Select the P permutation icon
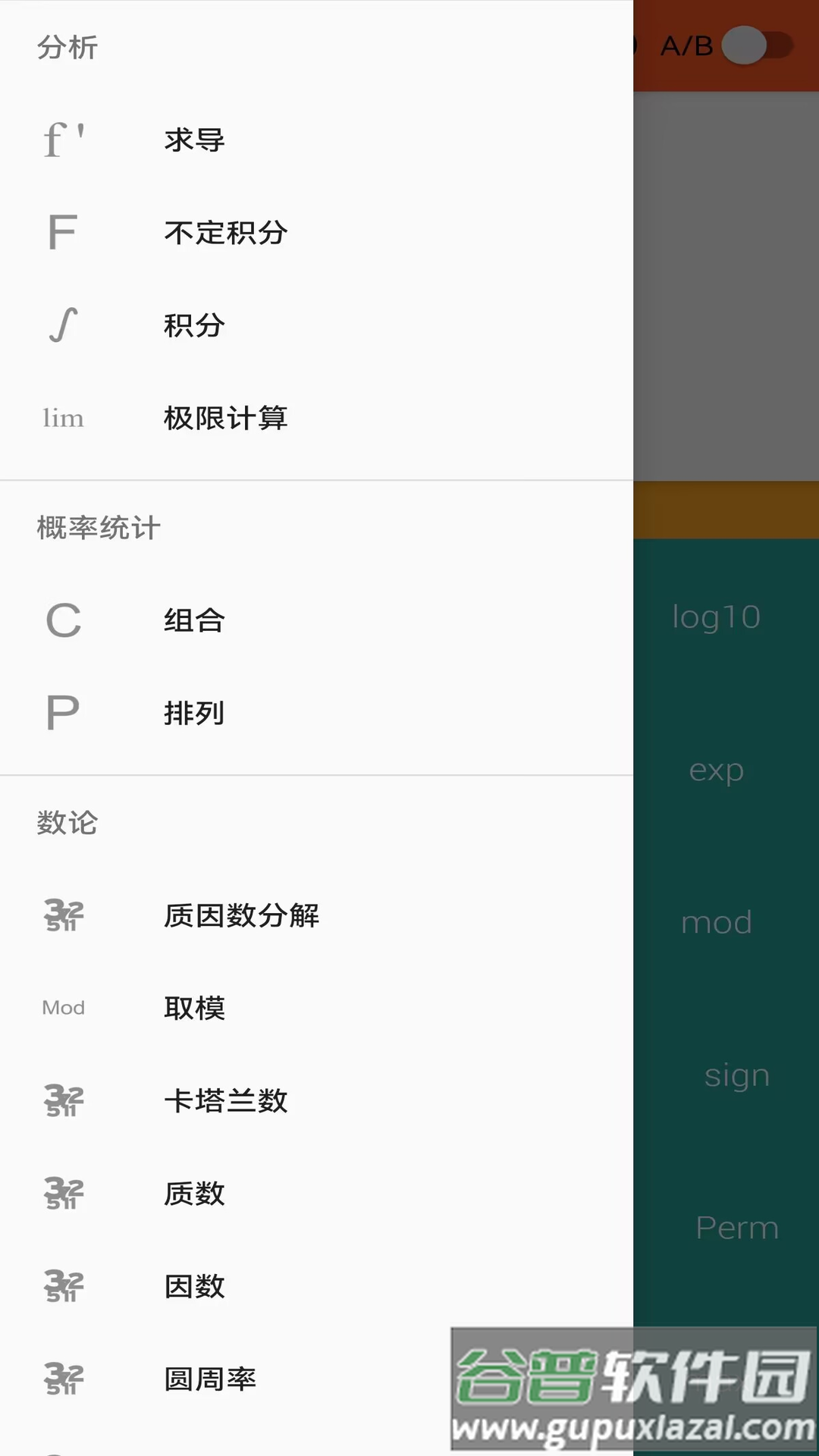 pyautogui.click(x=61, y=713)
